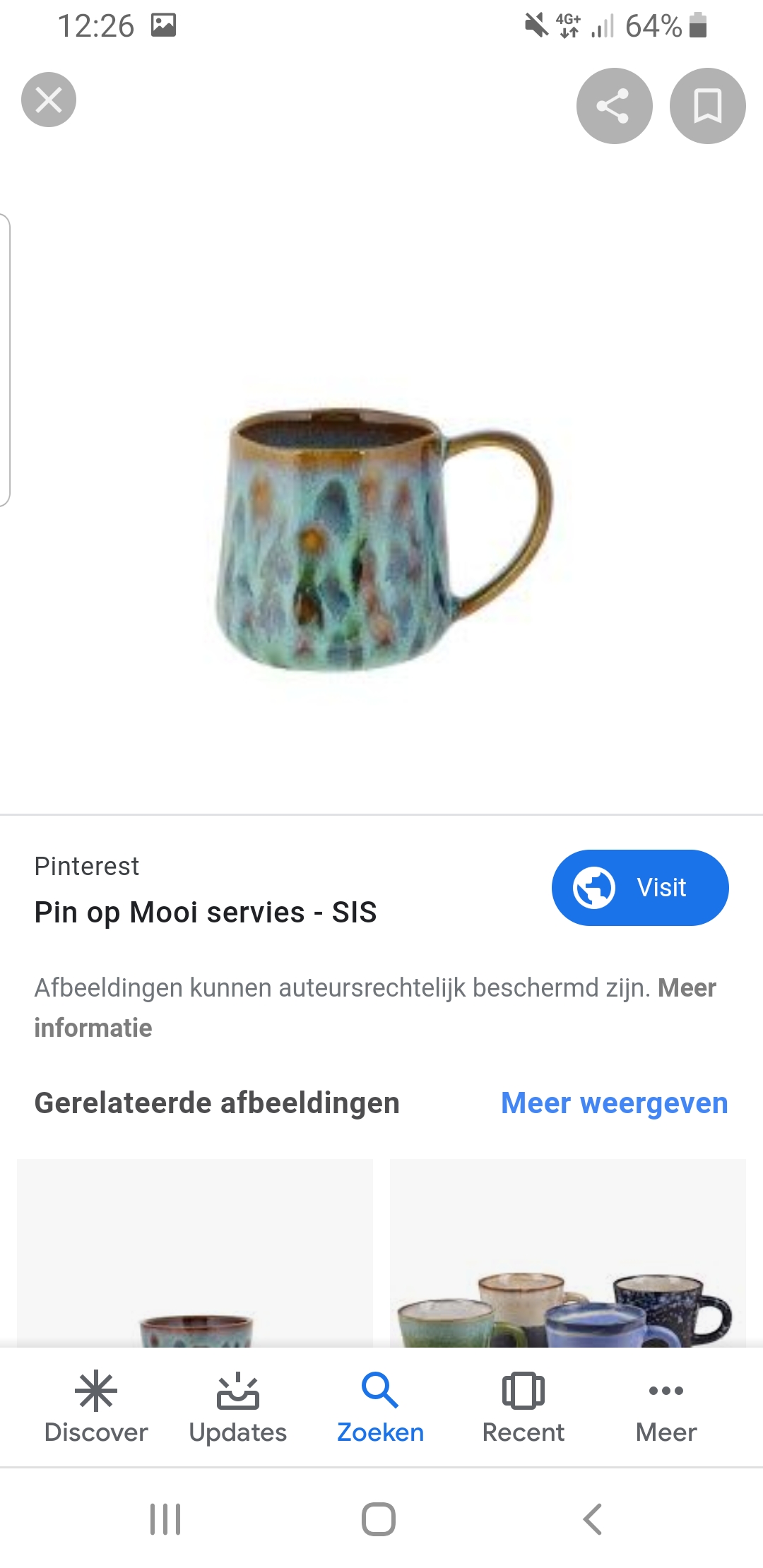Image resolution: width=763 pixels, height=1568 pixels.
Task: Go to the Updates tab
Action: [x=238, y=1407]
